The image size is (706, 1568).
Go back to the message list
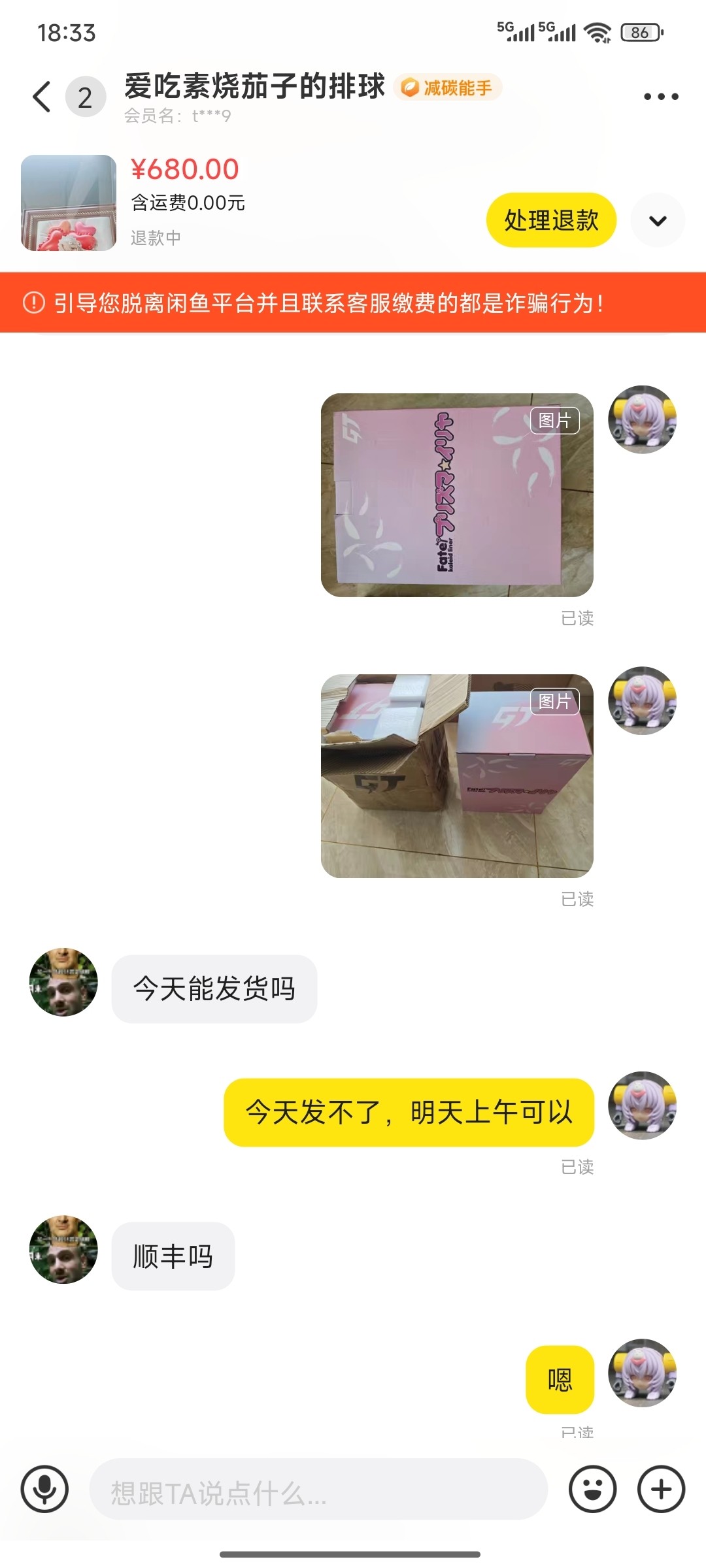42,97
